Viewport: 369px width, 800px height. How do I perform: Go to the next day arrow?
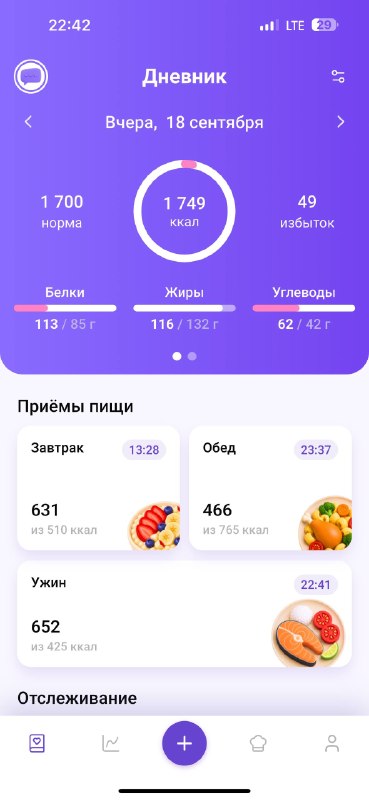[x=340, y=122]
